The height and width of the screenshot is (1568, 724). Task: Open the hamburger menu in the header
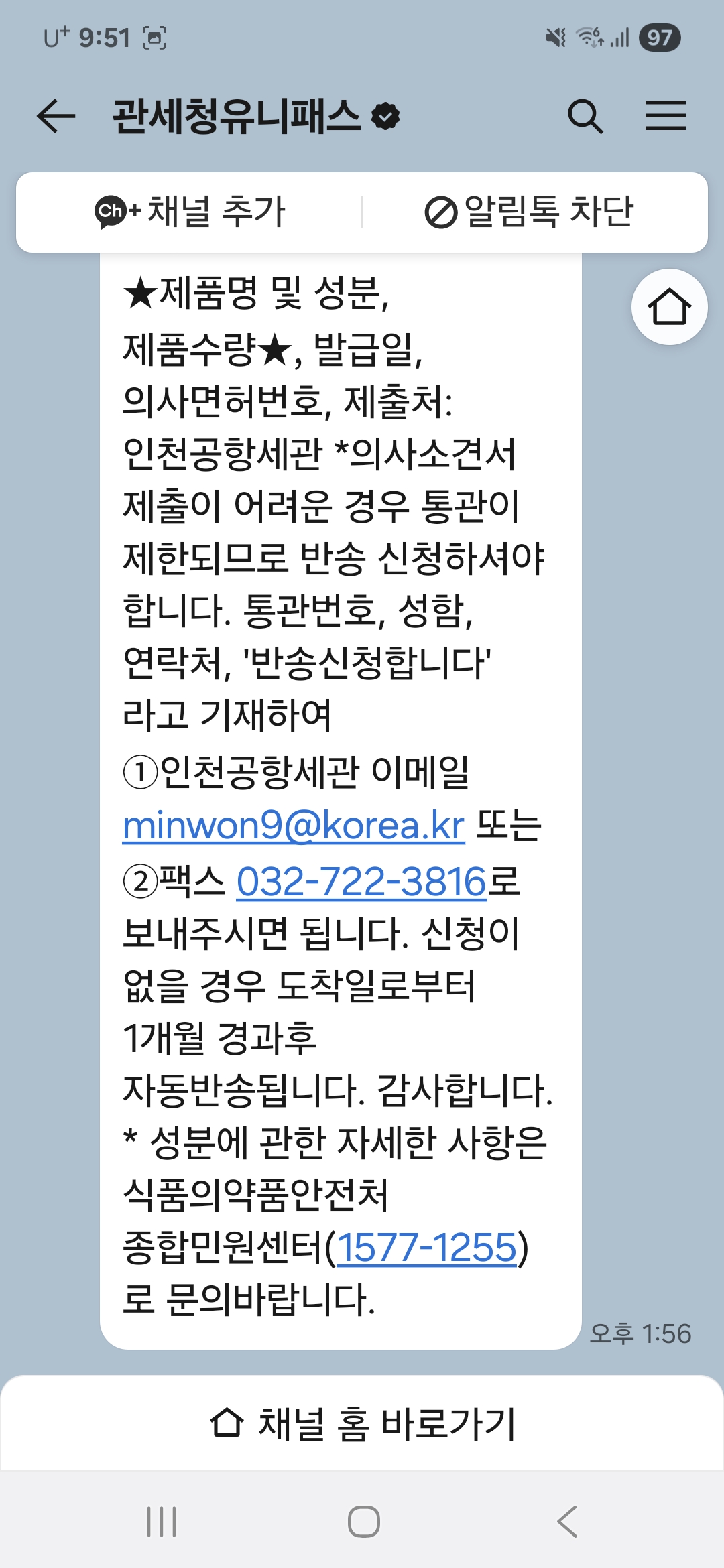click(x=665, y=115)
